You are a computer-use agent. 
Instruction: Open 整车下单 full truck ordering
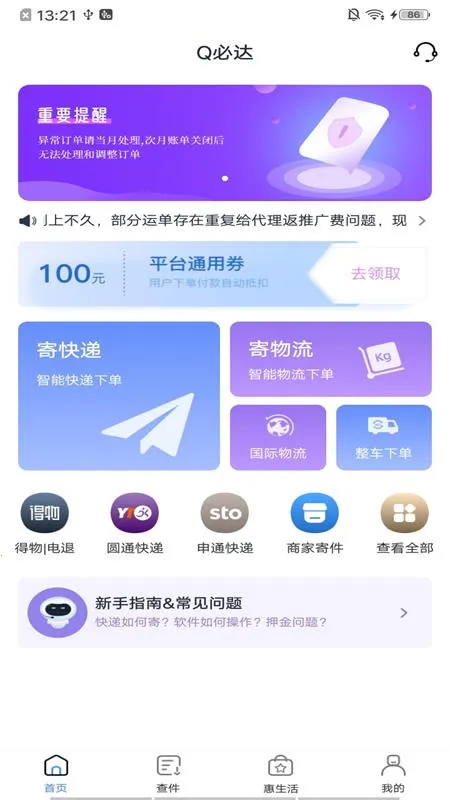[x=384, y=437]
